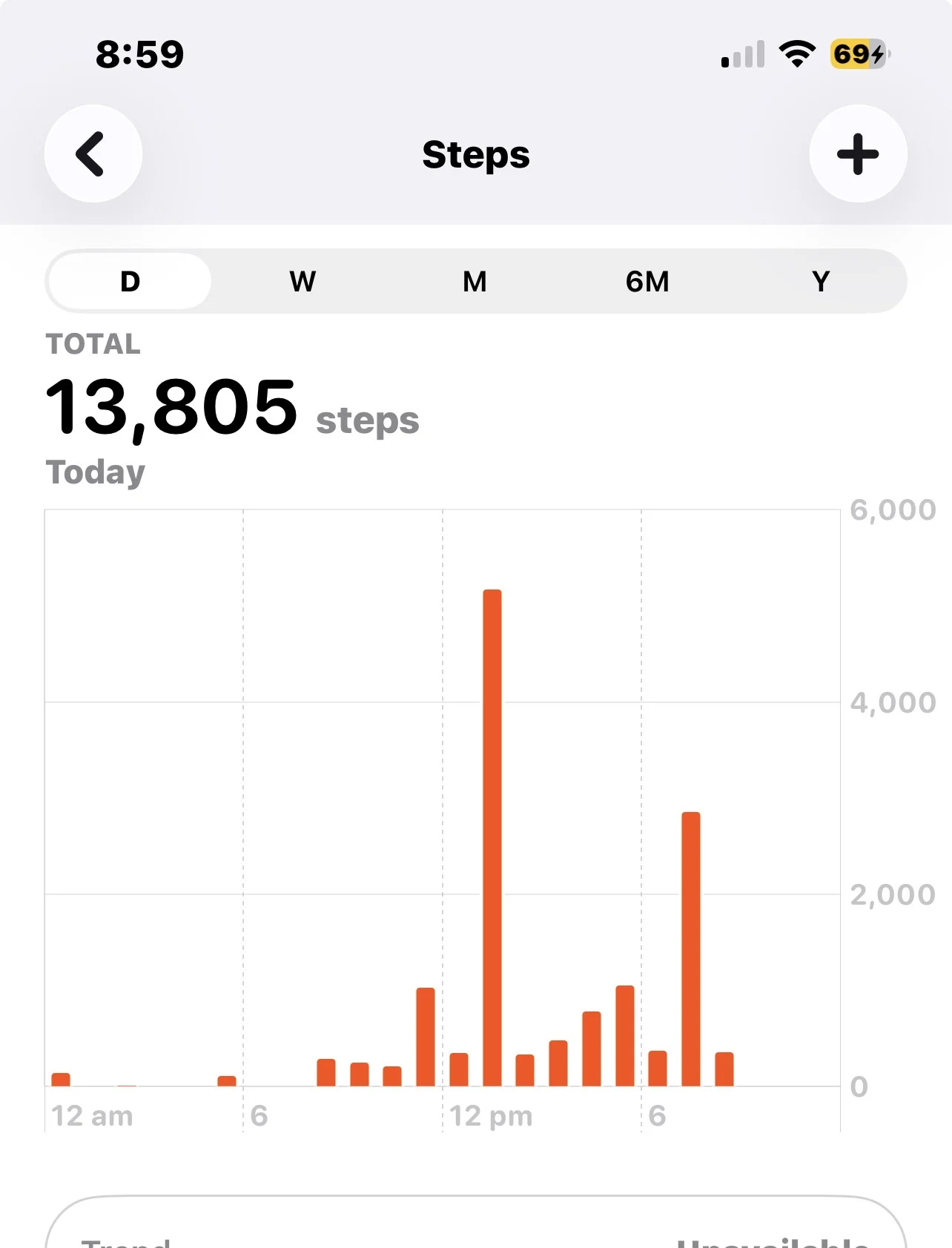Switch to the 6M view
Viewport: 952px width, 1248px height.
click(647, 281)
